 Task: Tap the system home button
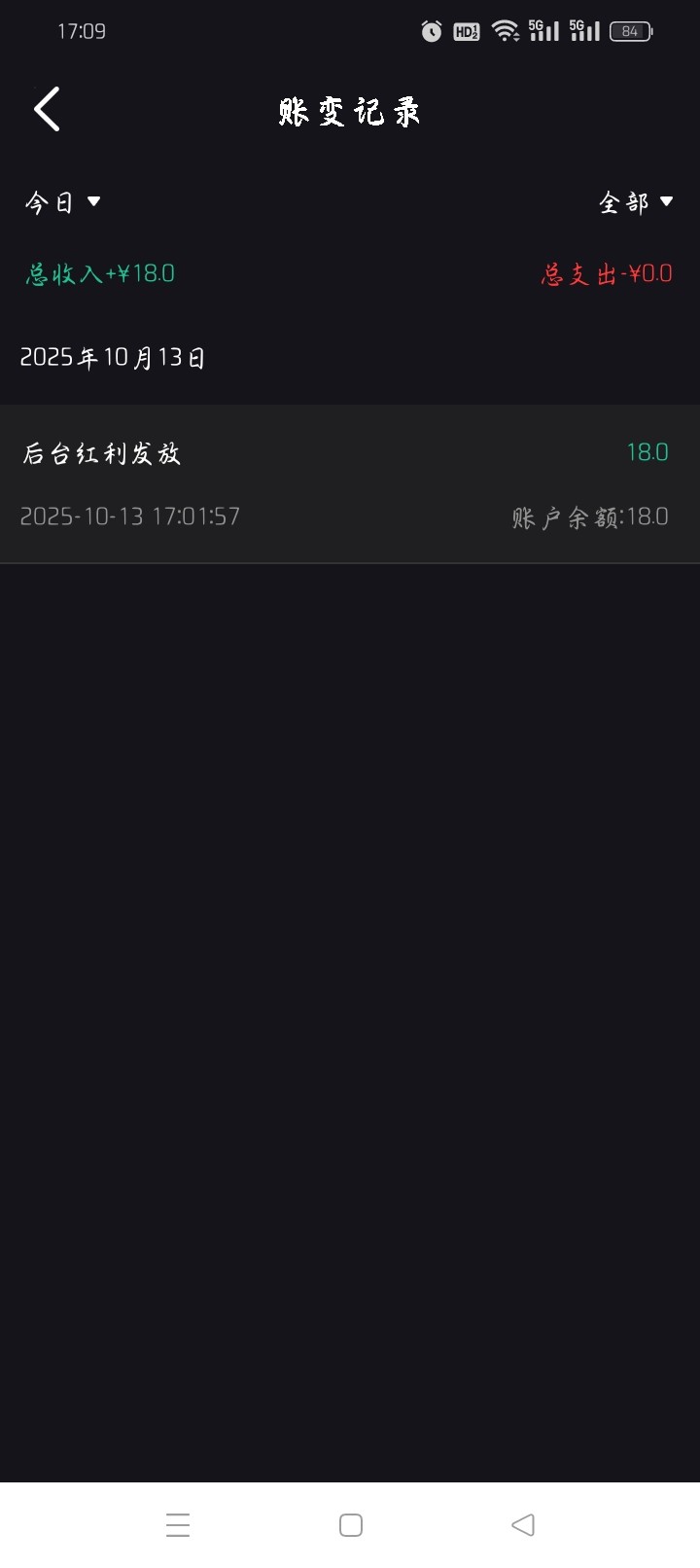point(351,1524)
